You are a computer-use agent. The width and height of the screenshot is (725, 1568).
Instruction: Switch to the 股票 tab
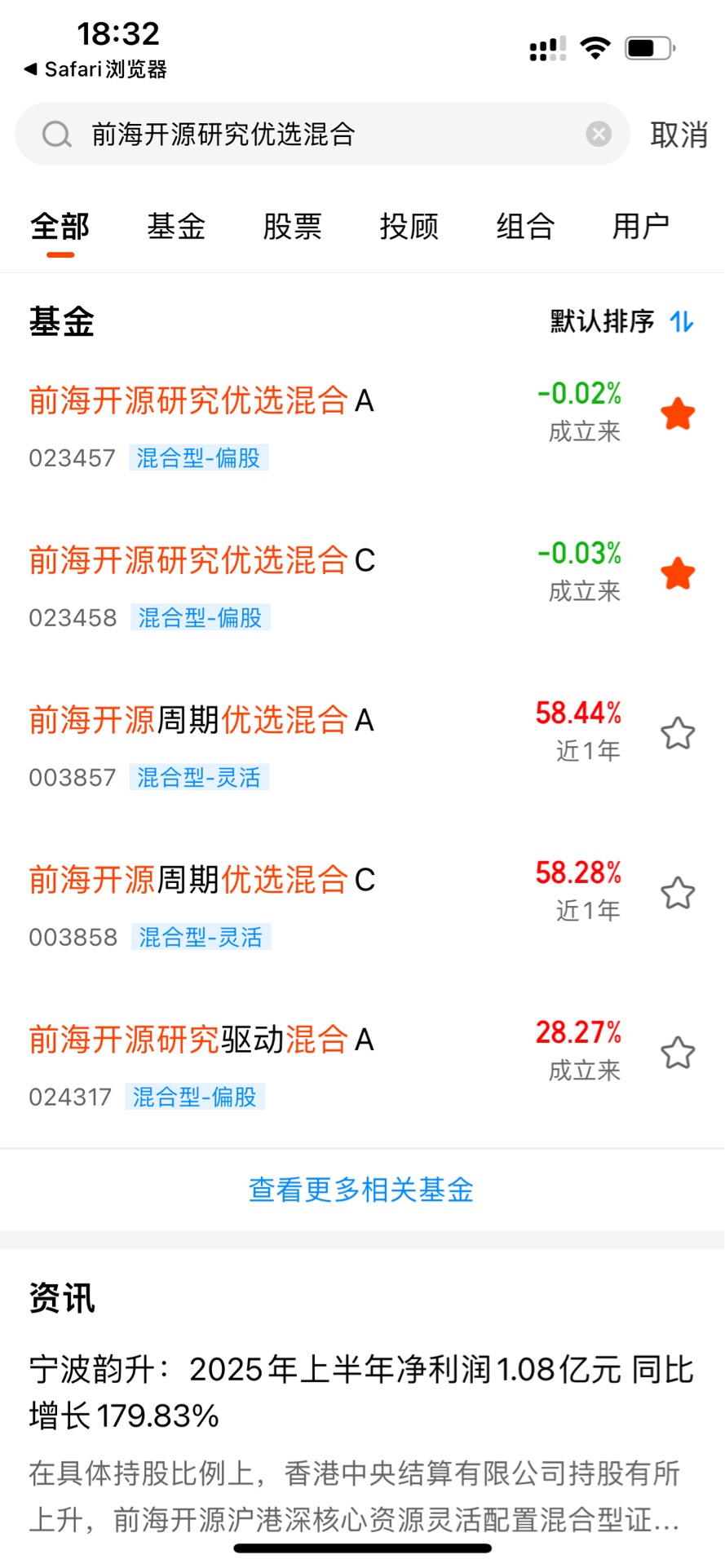(293, 227)
